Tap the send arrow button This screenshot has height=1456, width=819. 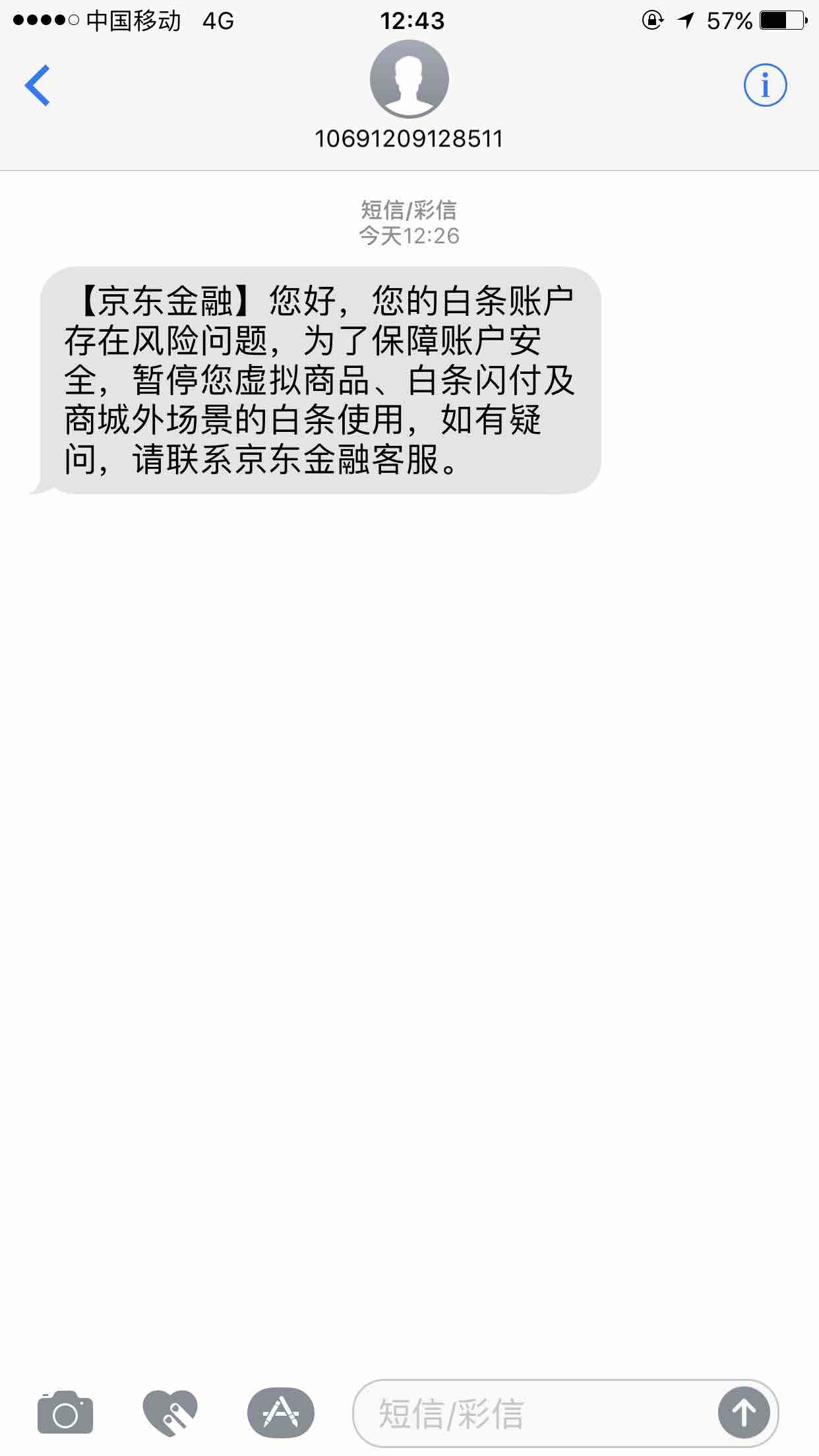[744, 1413]
